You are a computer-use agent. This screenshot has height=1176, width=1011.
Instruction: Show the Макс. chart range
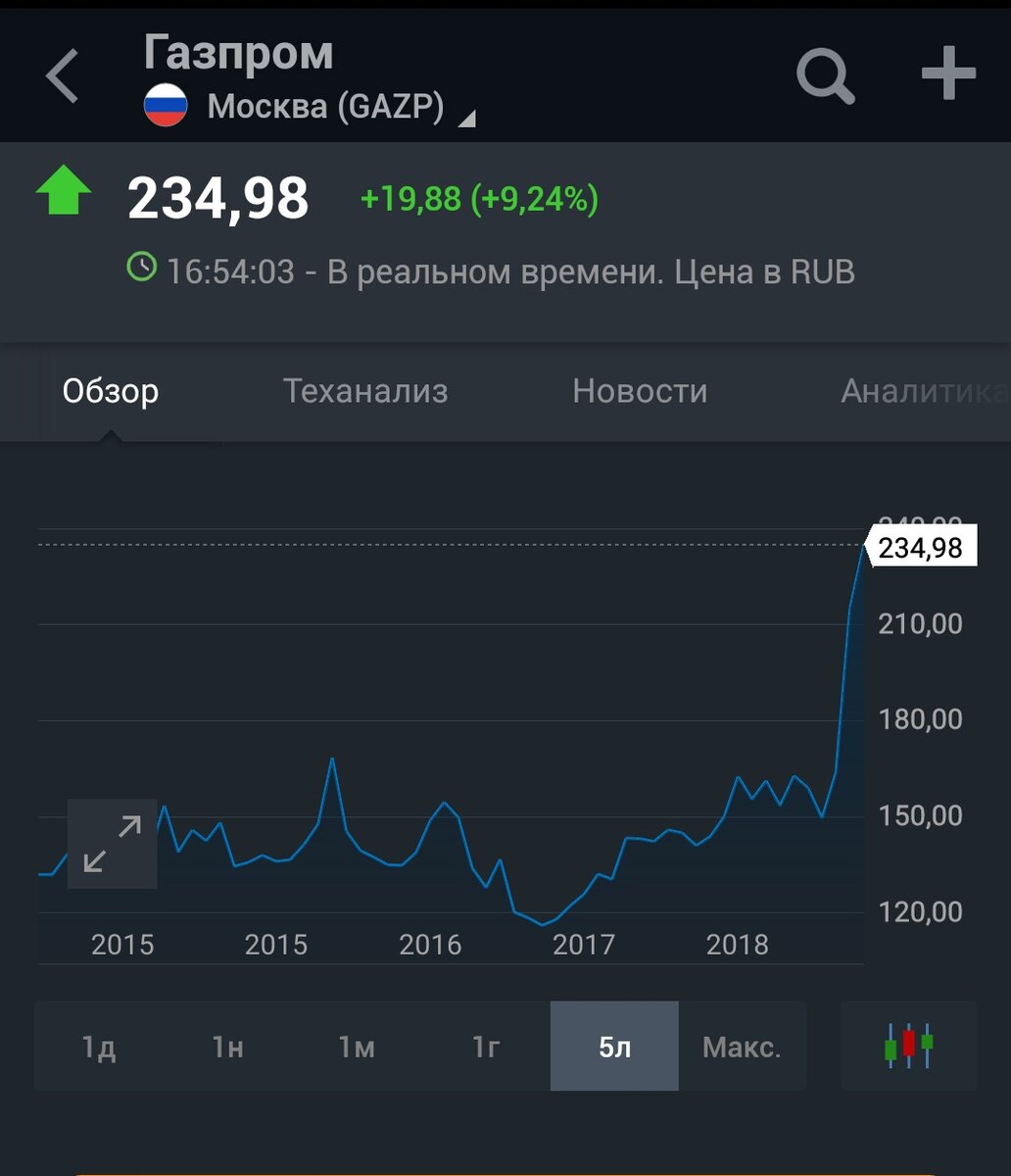click(x=742, y=1047)
